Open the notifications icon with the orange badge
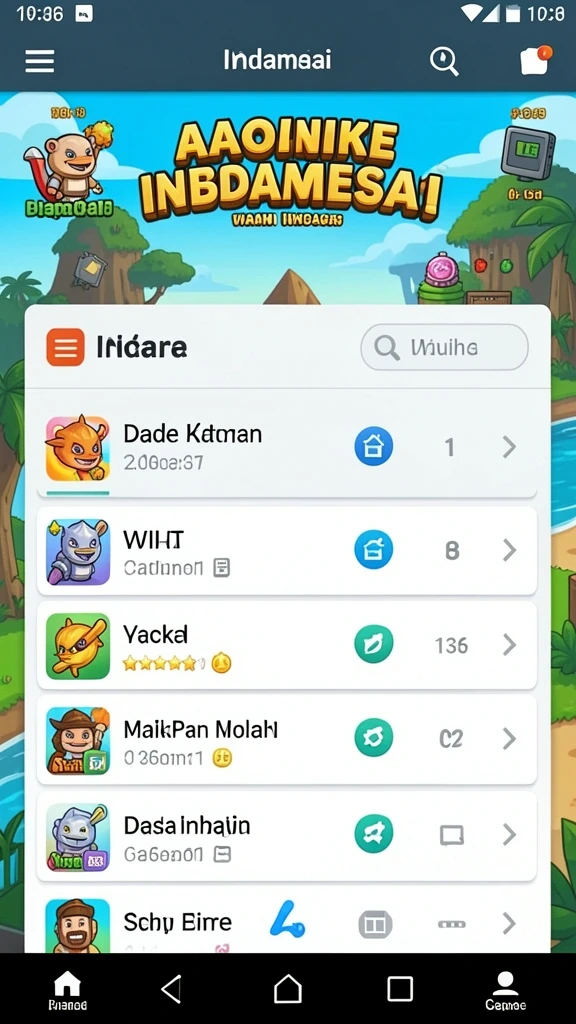 [x=535, y=61]
